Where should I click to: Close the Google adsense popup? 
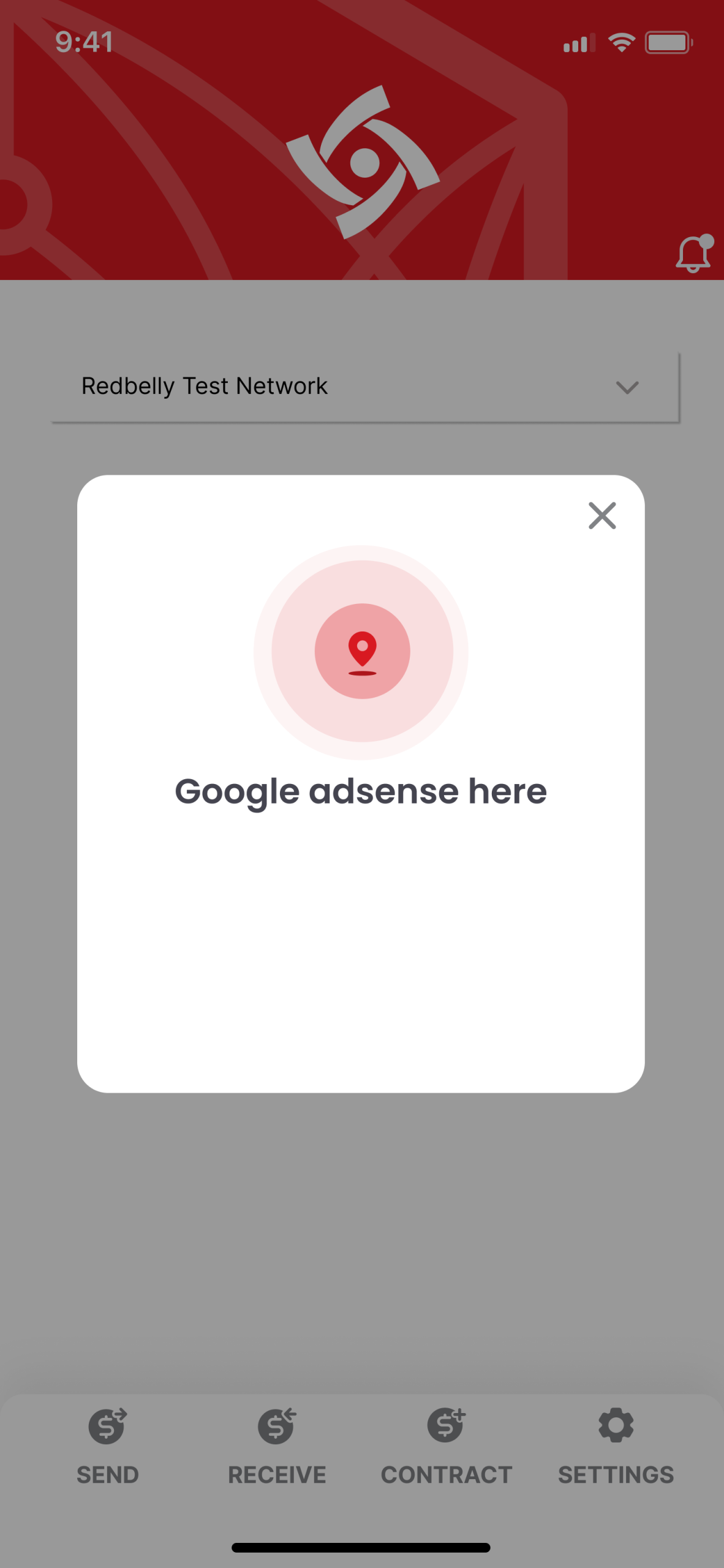pos(602,516)
